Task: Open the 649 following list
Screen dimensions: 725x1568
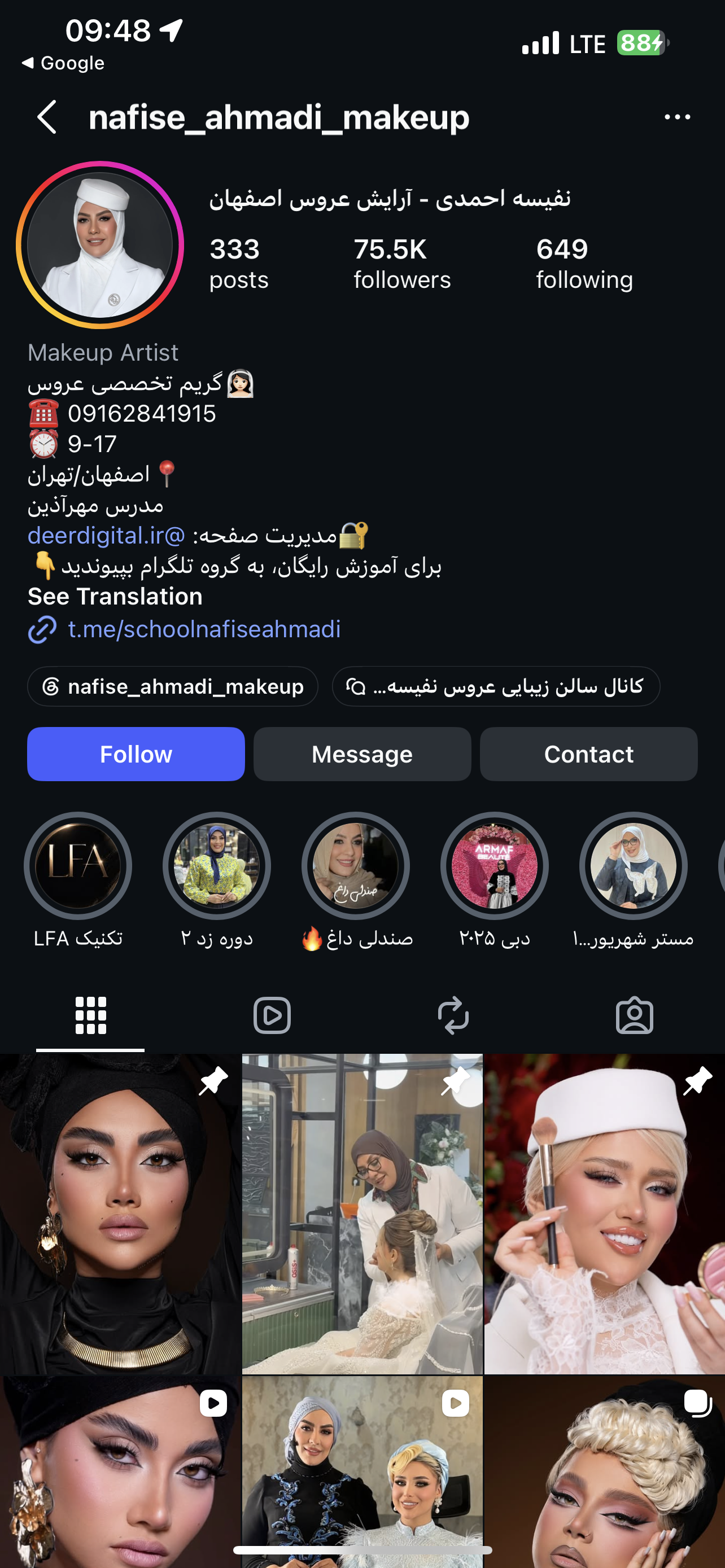Action: click(584, 264)
